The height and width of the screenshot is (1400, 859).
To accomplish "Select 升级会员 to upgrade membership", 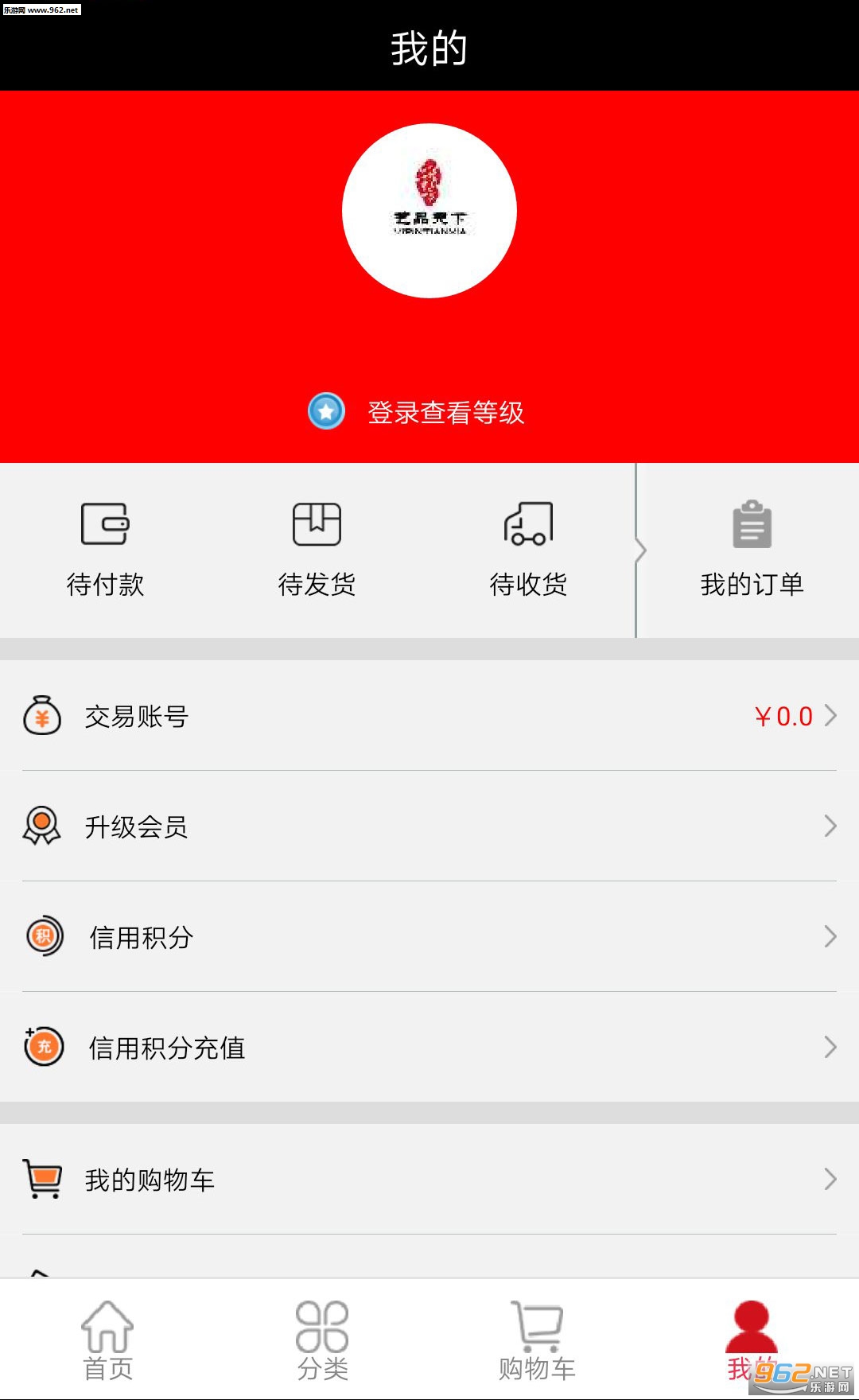I will (429, 826).
